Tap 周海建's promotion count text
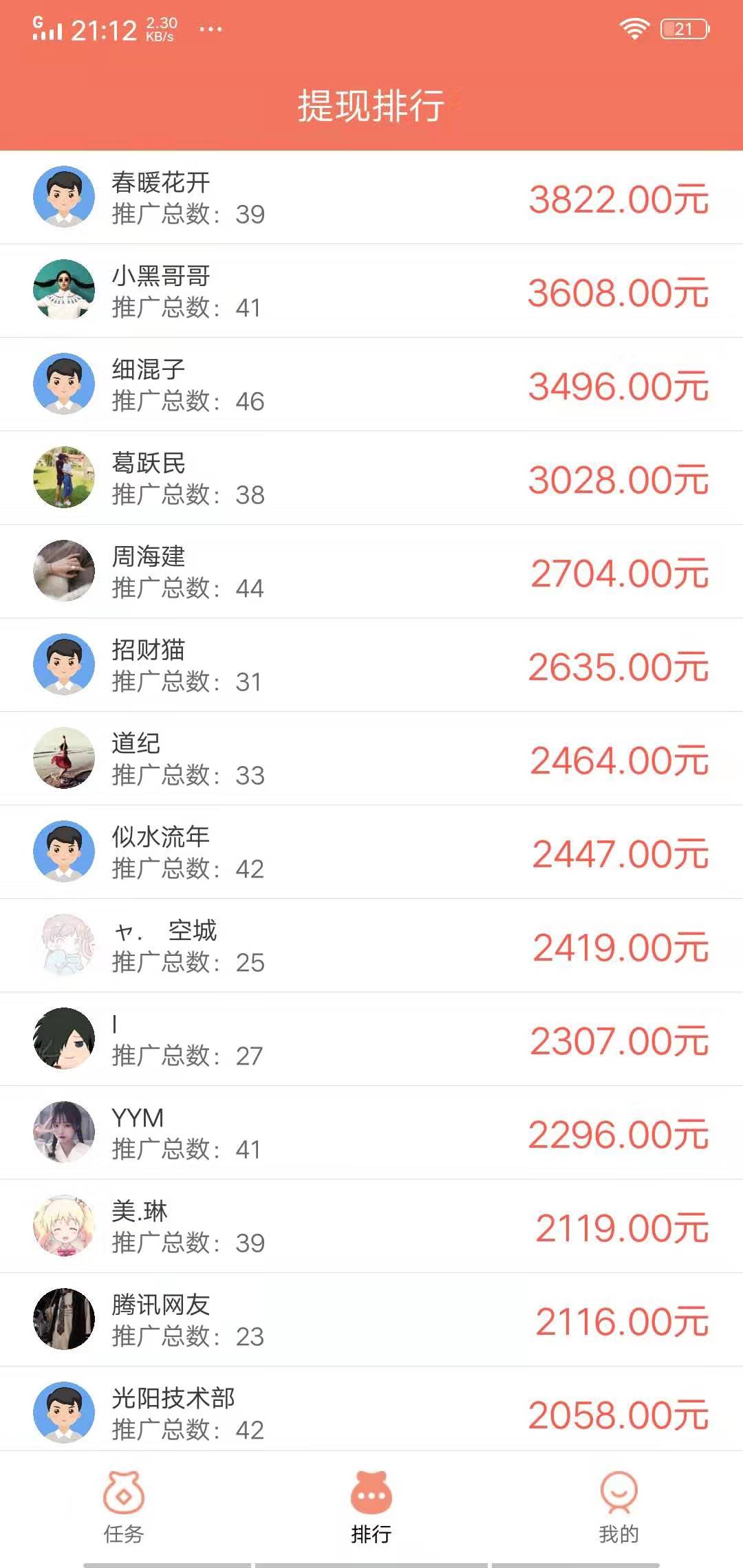 (x=187, y=588)
